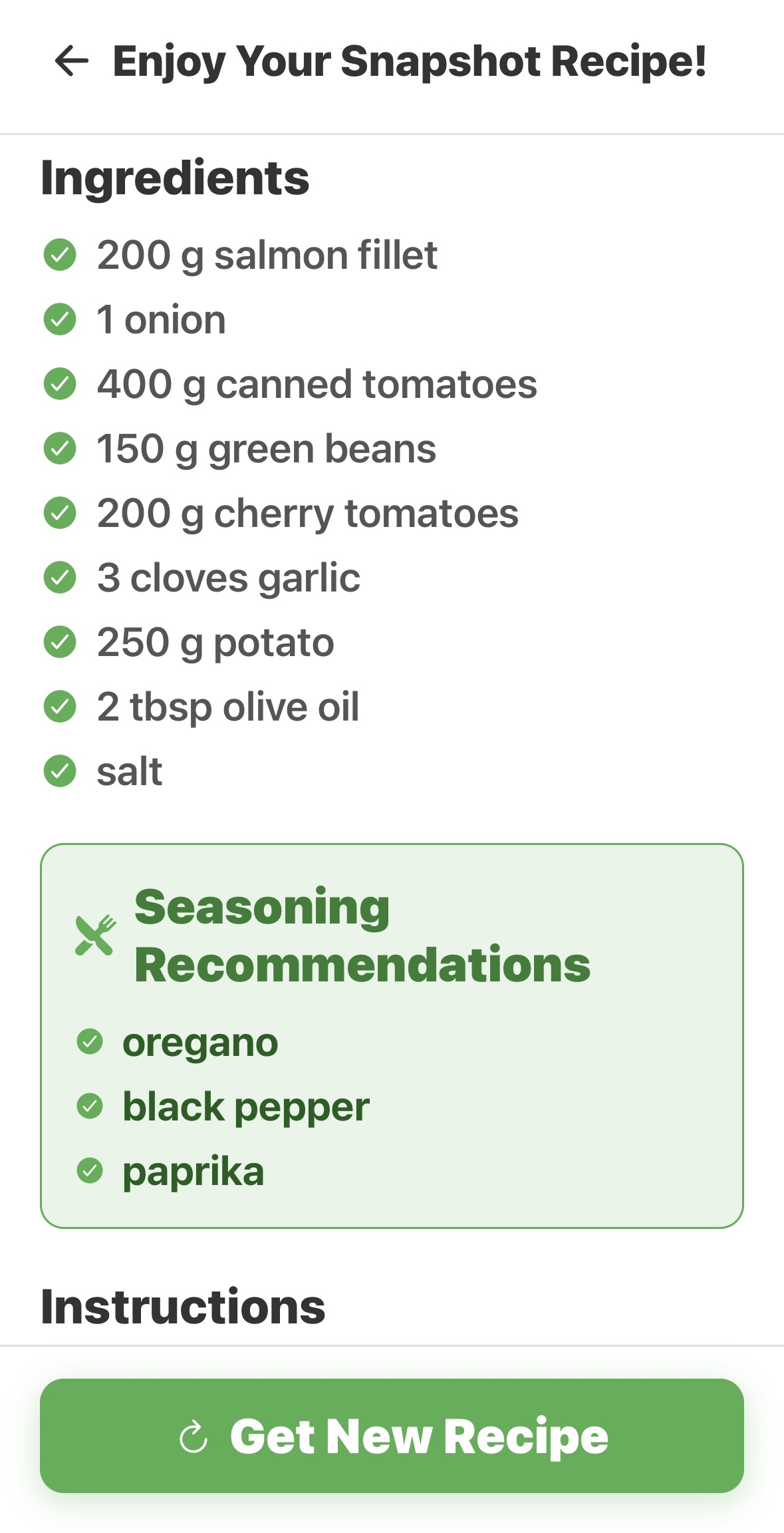Click the checkmark beside canned tomatoes
Screen dimensions: 784x1533
[x=61, y=384]
